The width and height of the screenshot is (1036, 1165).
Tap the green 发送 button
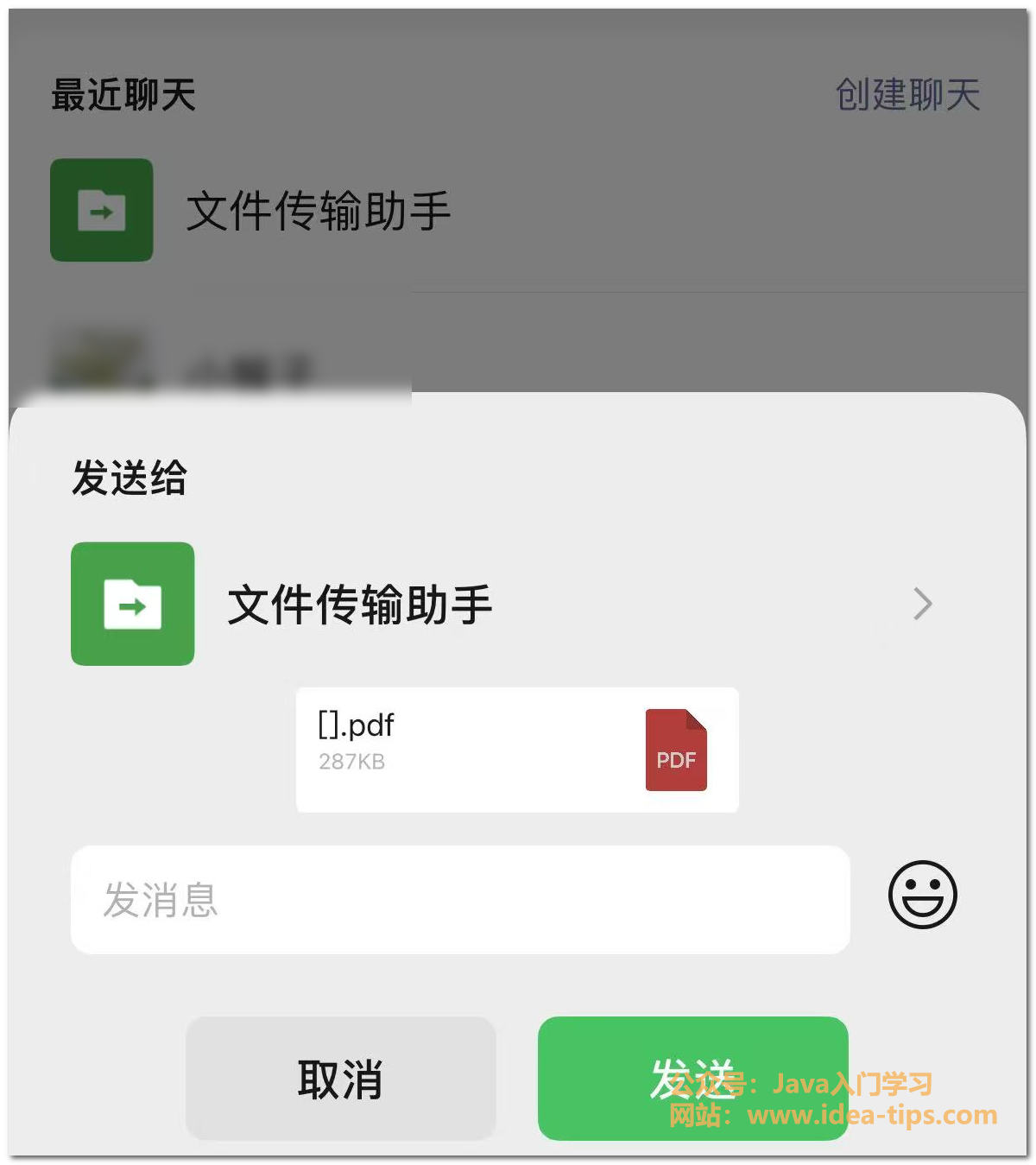click(692, 1077)
